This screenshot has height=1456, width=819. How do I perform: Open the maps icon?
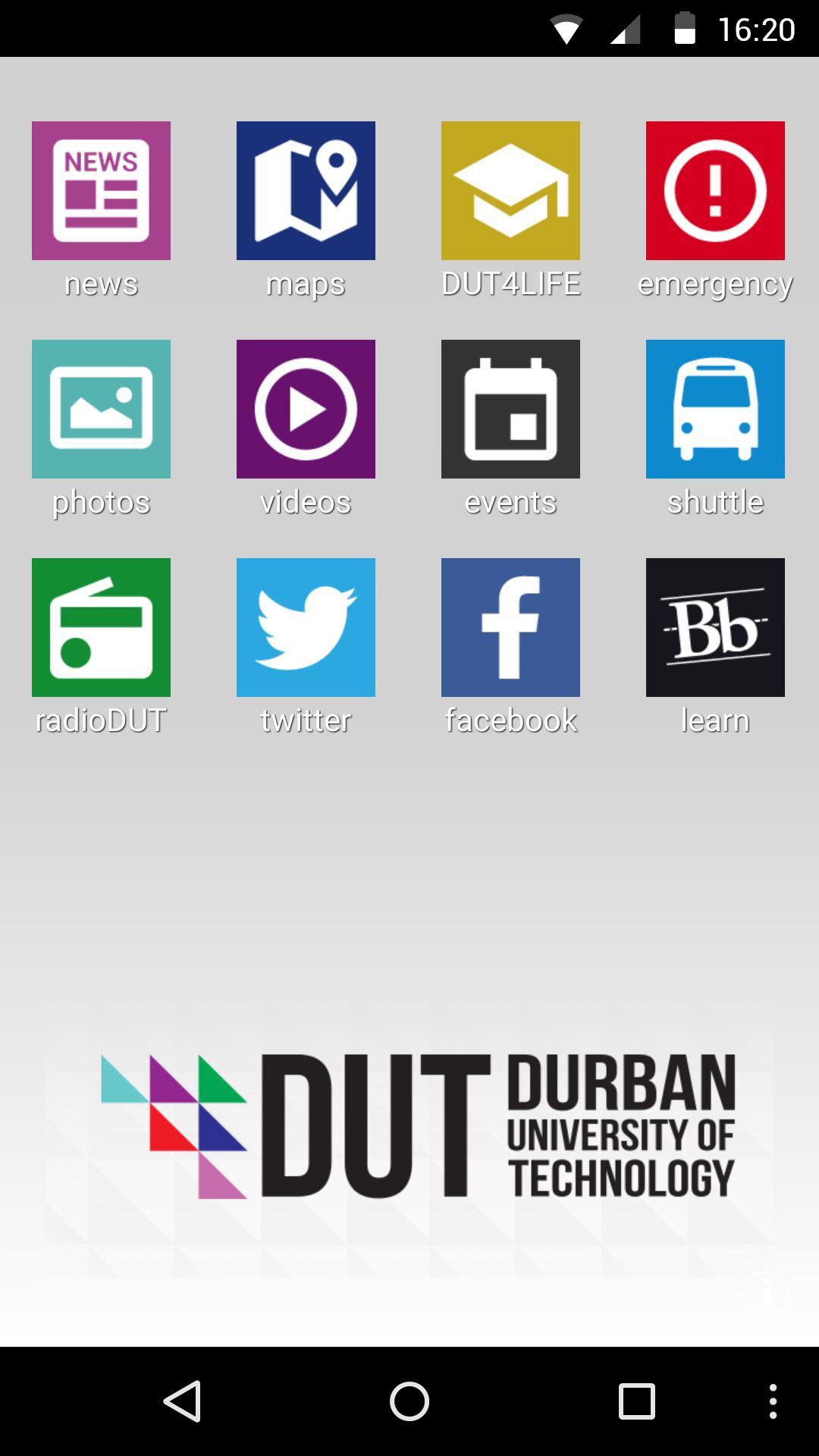click(x=306, y=190)
